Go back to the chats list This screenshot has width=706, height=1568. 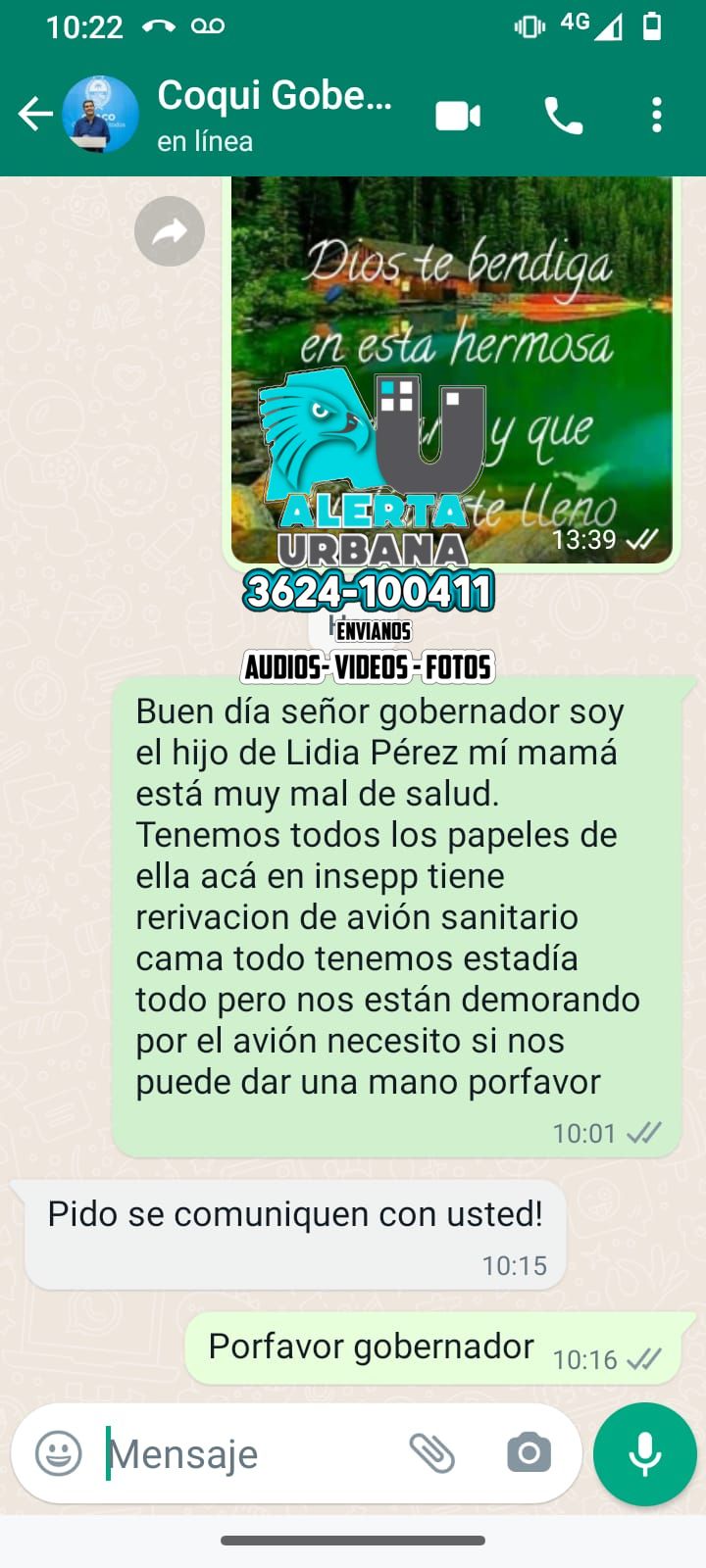pyautogui.click(x=35, y=115)
